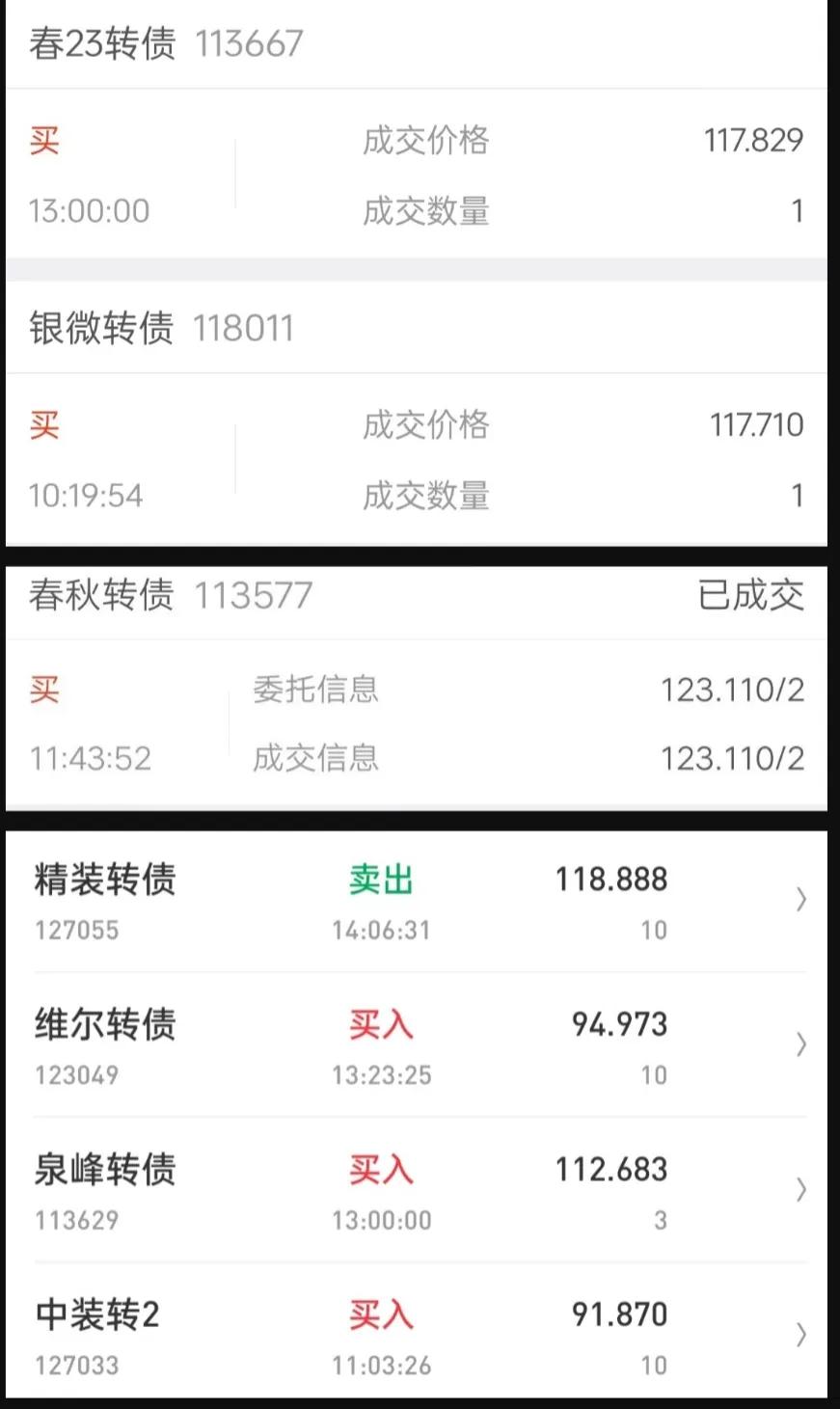840x1409 pixels.
Task: Tap the 买 indicator for 春秋转债
Action: [44, 690]
